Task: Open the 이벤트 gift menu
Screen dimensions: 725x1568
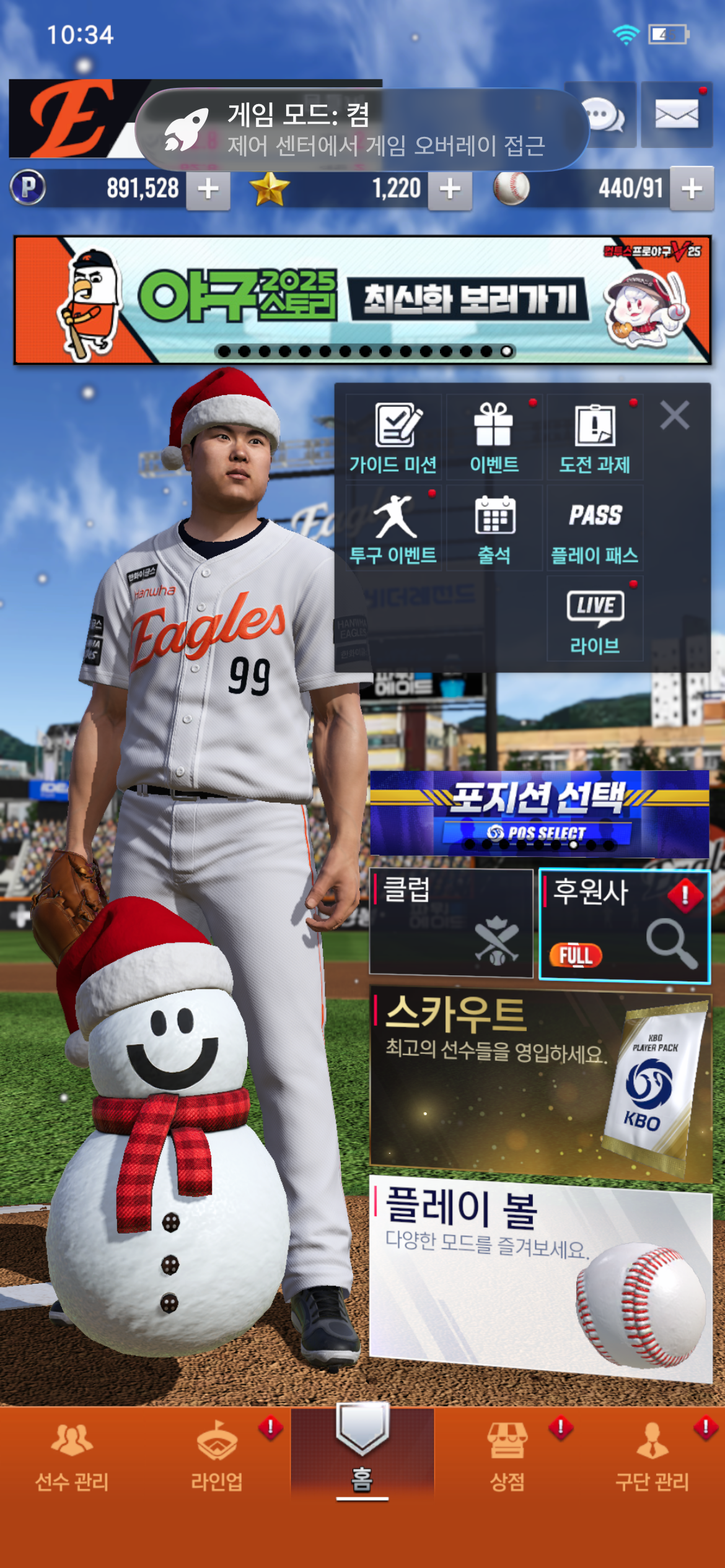Action: click(494, 437)
